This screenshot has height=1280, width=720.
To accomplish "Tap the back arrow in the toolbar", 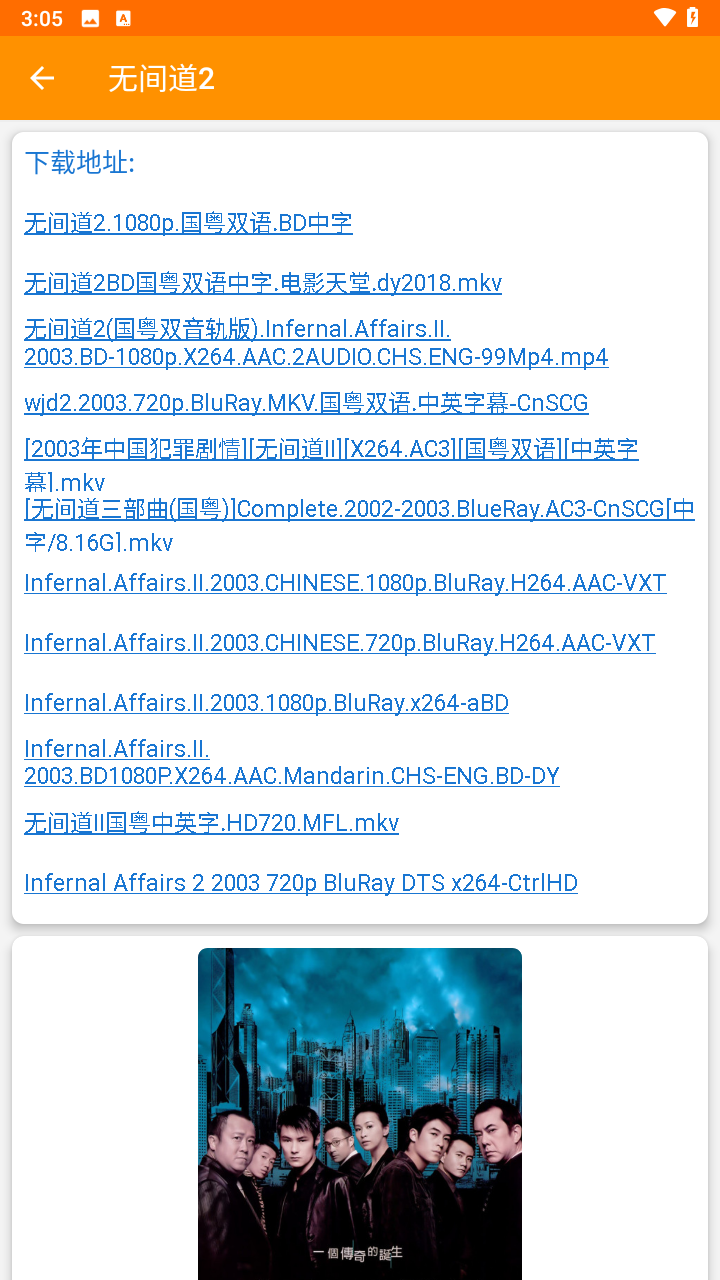I will click(x=41, y=77).
